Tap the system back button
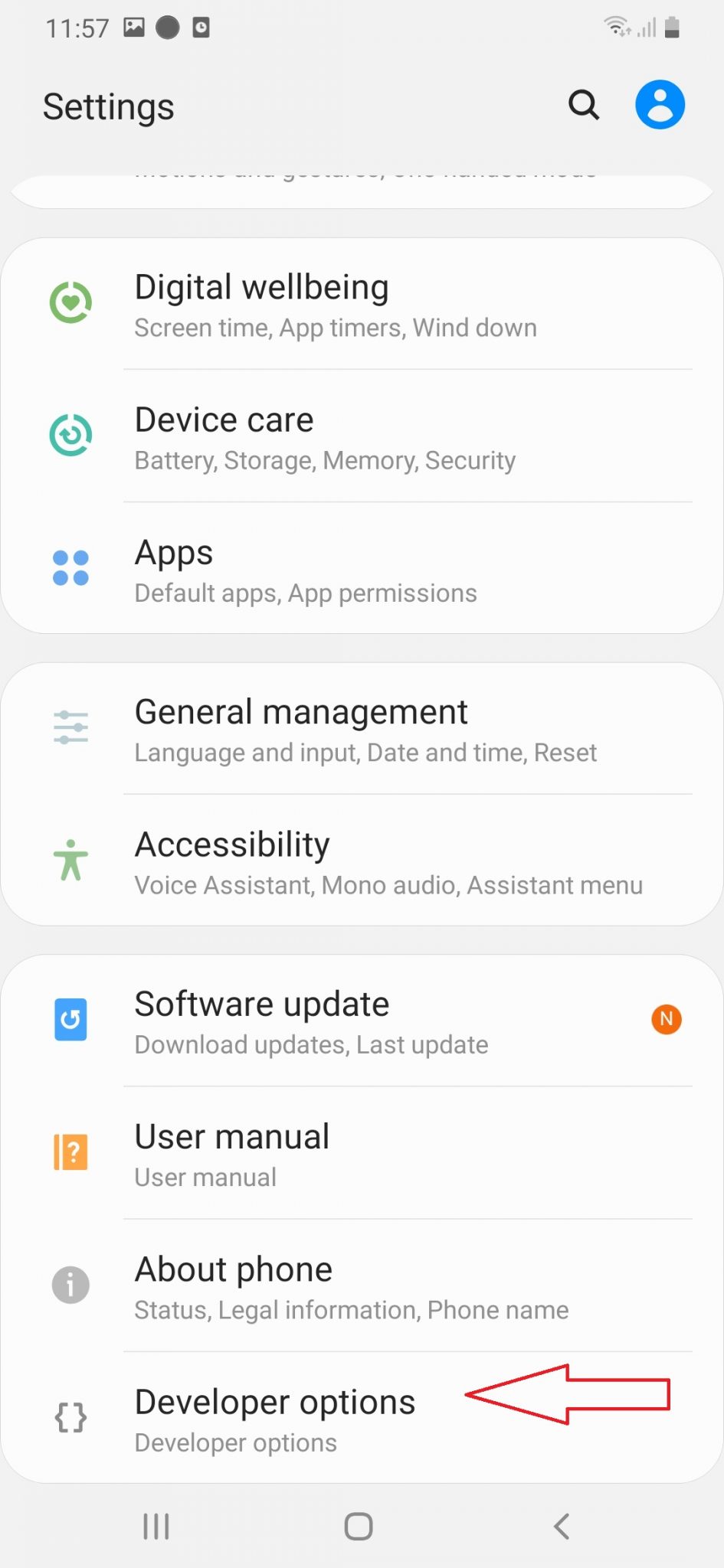 [x=562, y=1526]
